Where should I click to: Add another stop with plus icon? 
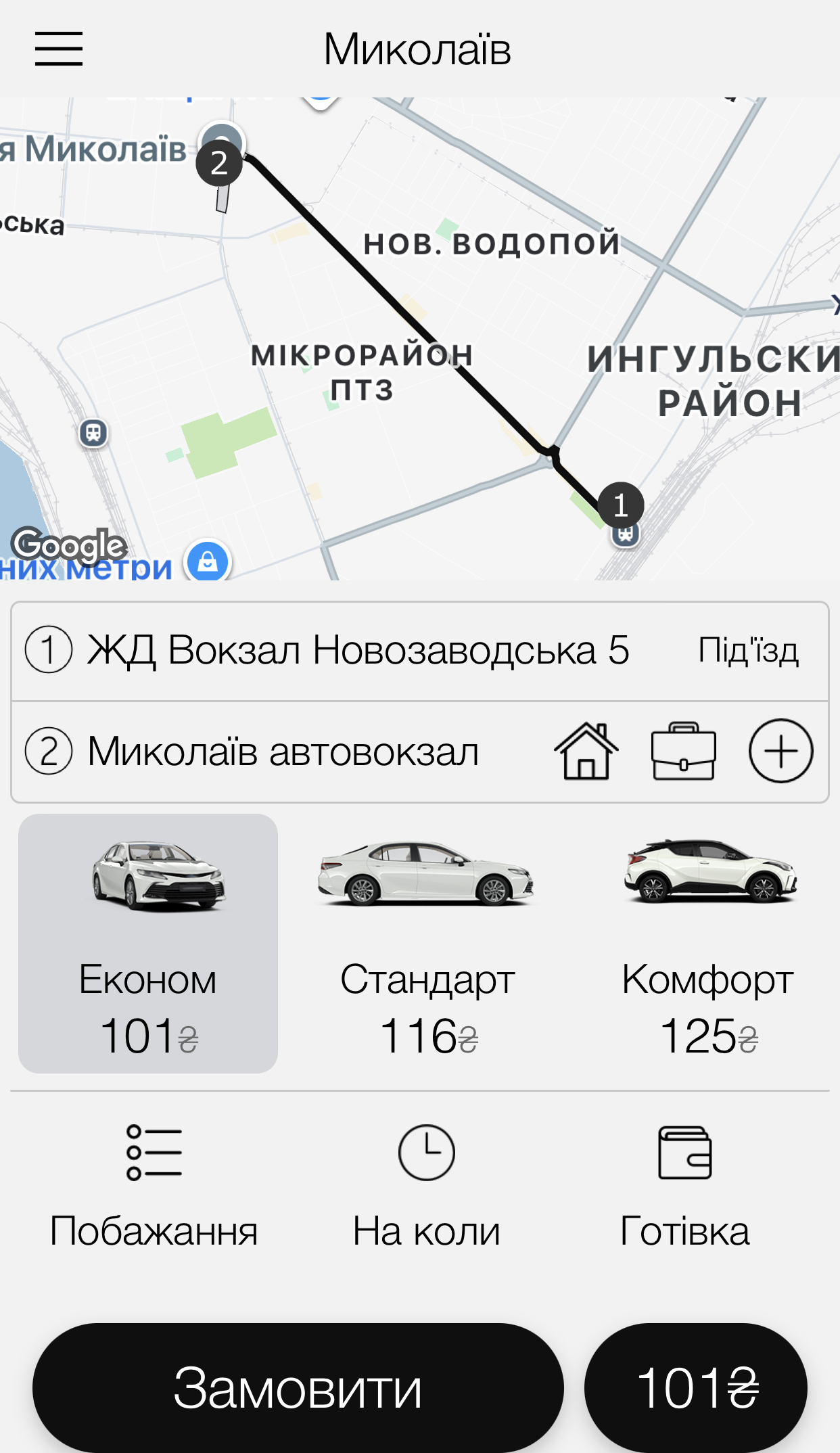[780, 752]
